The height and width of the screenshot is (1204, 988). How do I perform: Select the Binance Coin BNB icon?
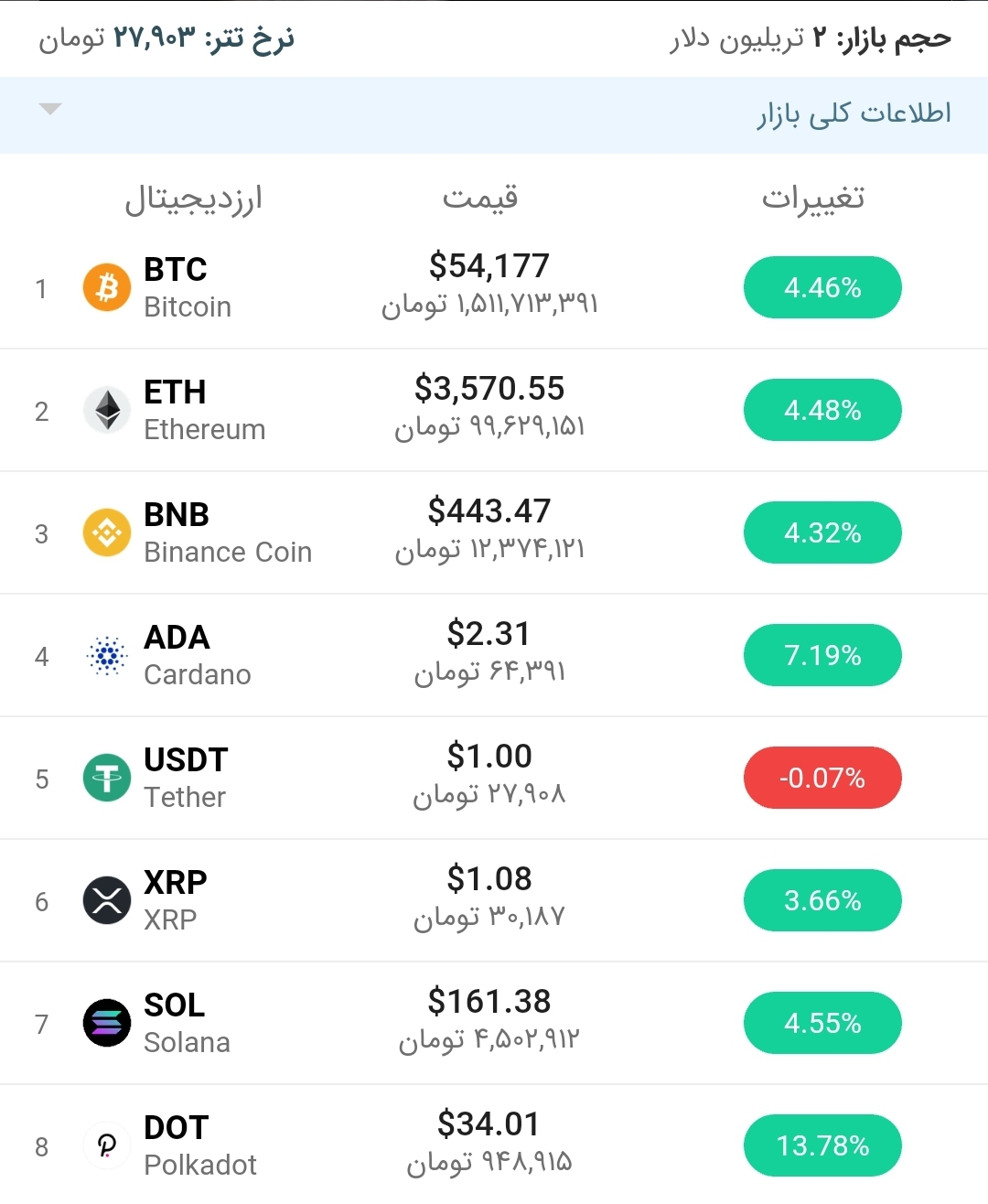[107, 532]
